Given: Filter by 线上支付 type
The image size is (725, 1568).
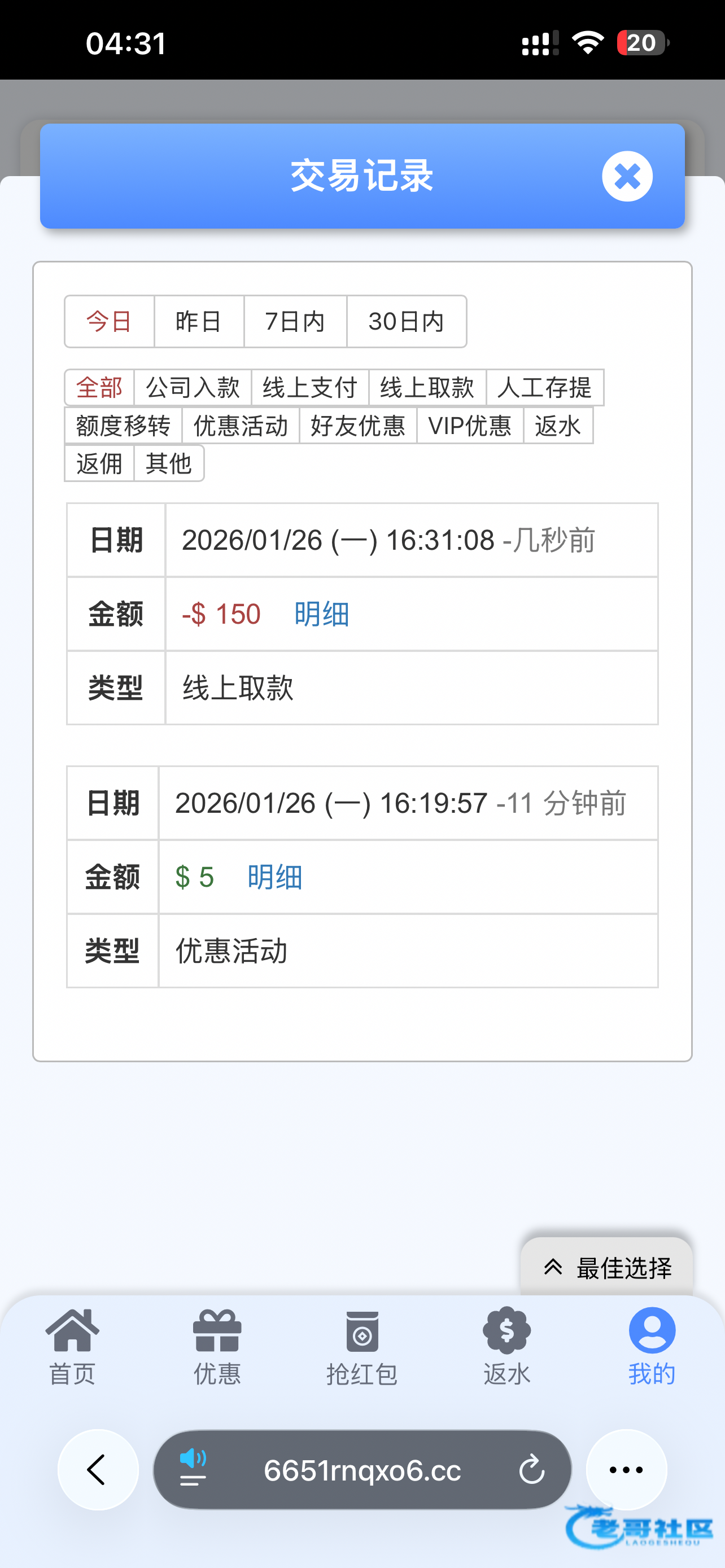Looking at the screenshot, I should (x=310, y=388).
